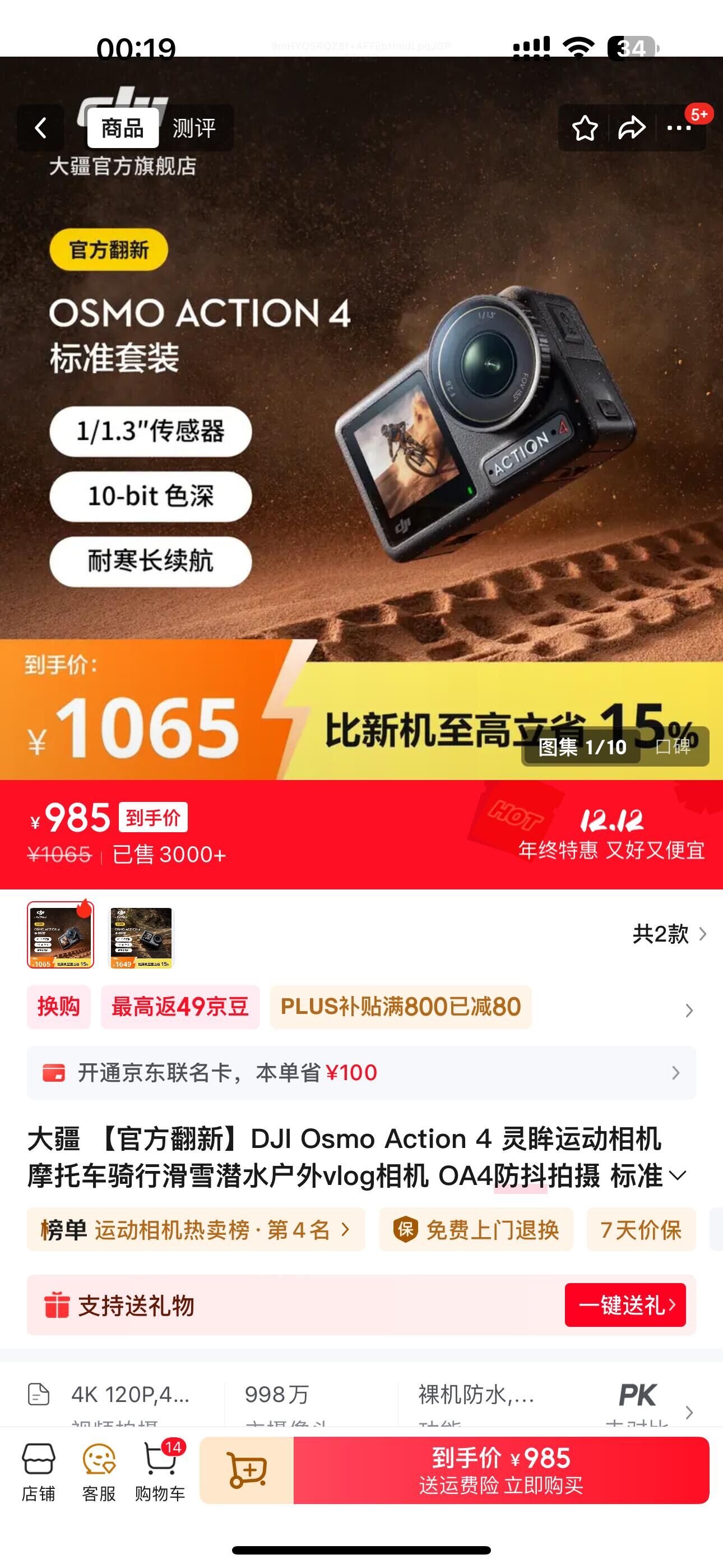Switch to the 口碑 view on the image
Screen dimensions: 723x1568
[x=674, y=746]
